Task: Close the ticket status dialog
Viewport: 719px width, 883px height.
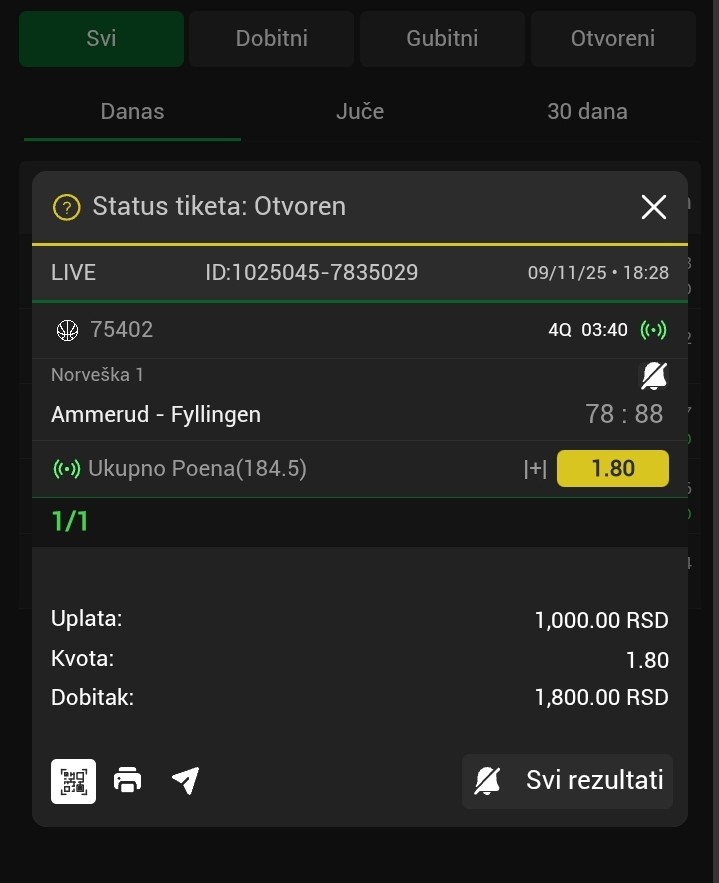Action: click(x=653, y=207)
